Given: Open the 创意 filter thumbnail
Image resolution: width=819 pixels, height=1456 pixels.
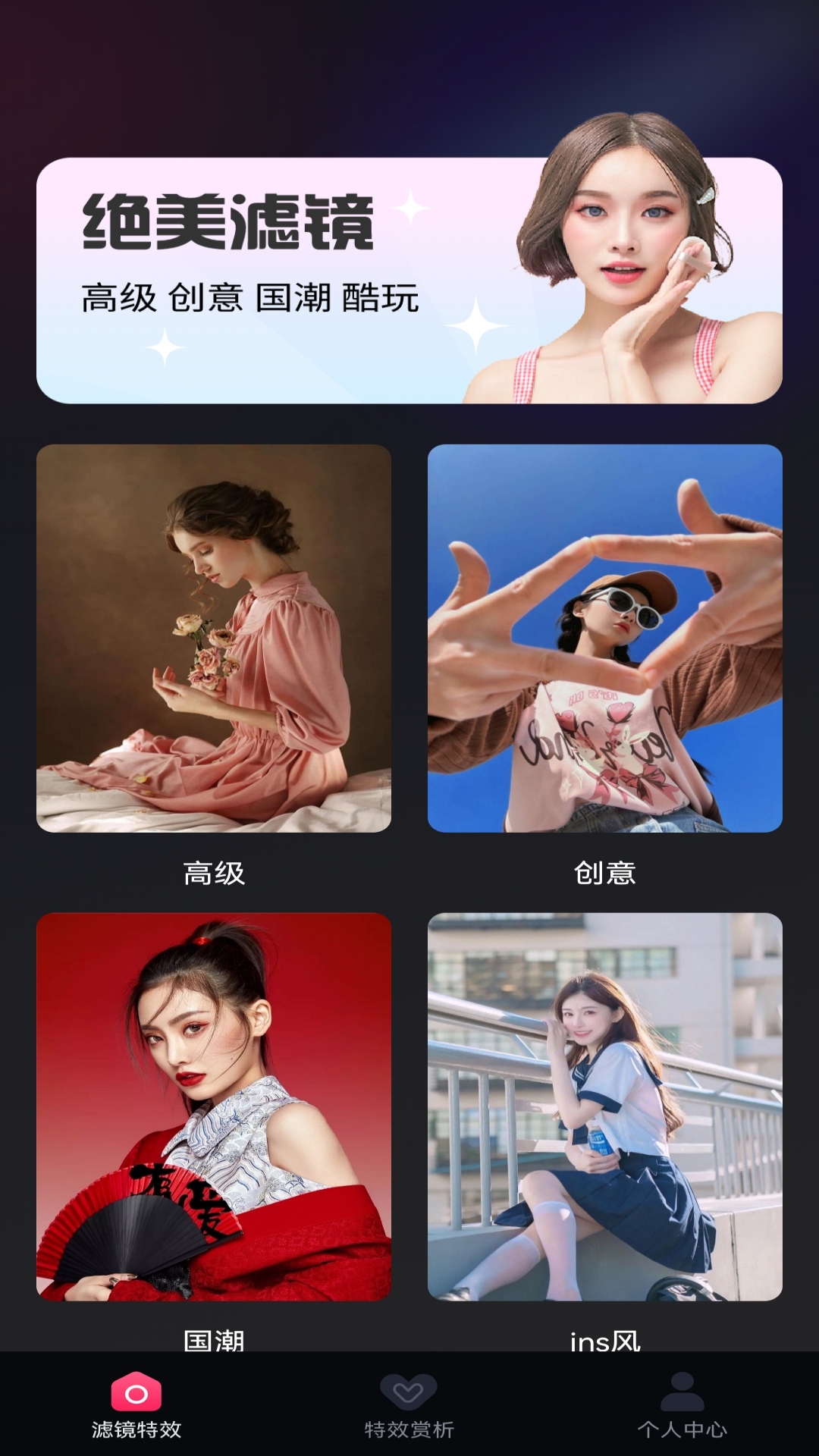Looking at the screenshot, I should (x=604, y=639).
